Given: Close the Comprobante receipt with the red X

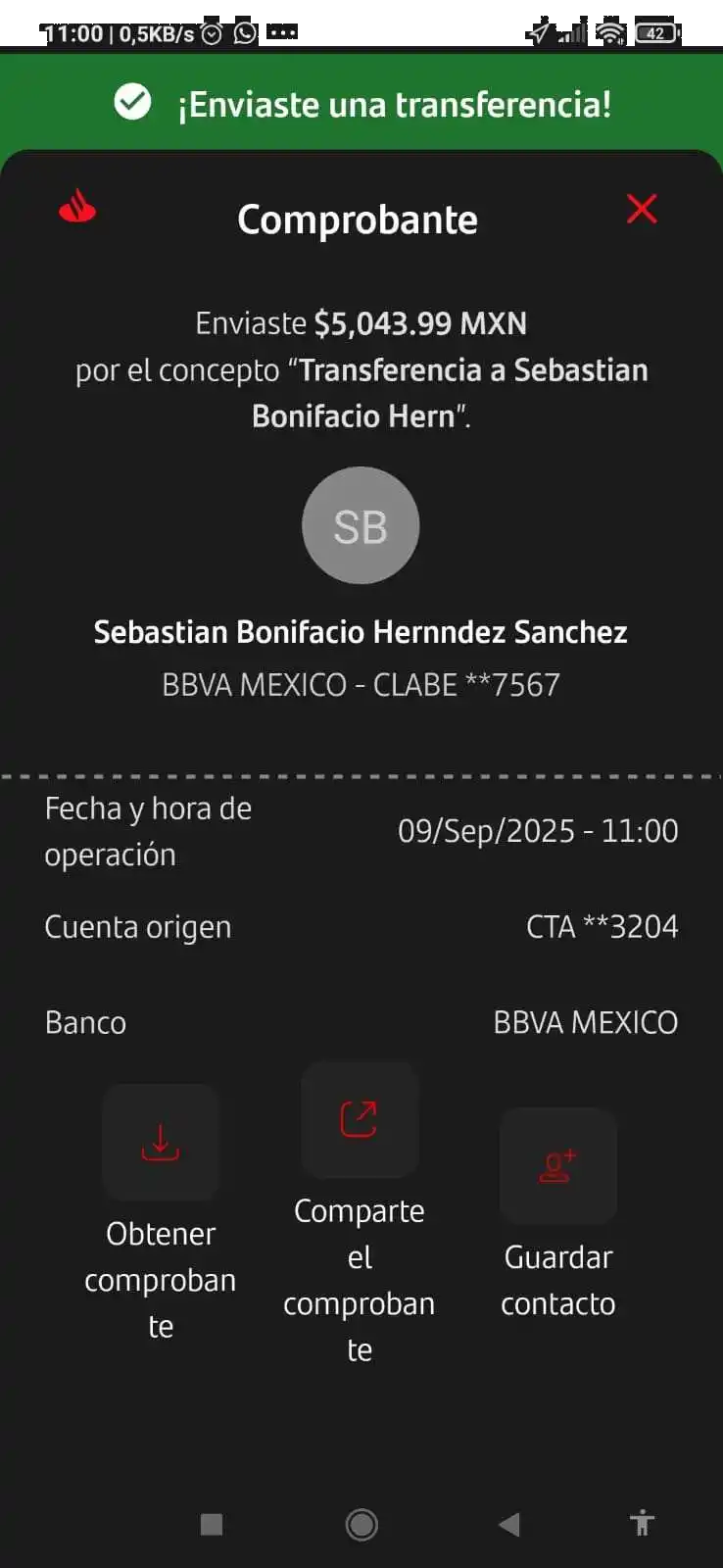Looking at the screenshot, I should tap(642, 209).
